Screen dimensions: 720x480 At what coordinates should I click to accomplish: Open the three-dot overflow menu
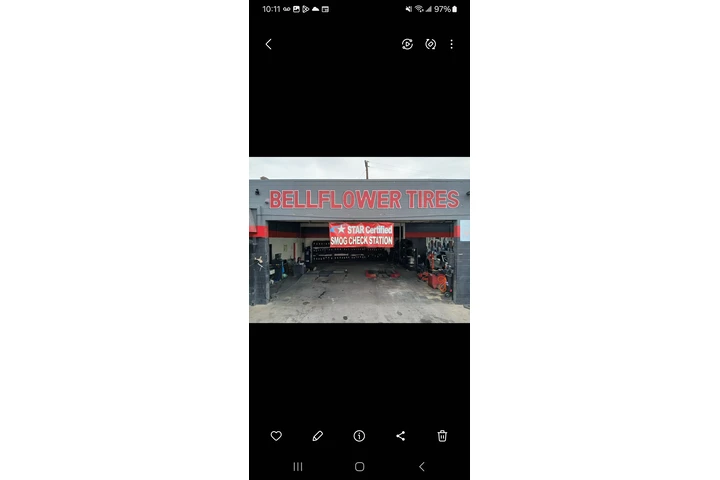pos(451,44)
